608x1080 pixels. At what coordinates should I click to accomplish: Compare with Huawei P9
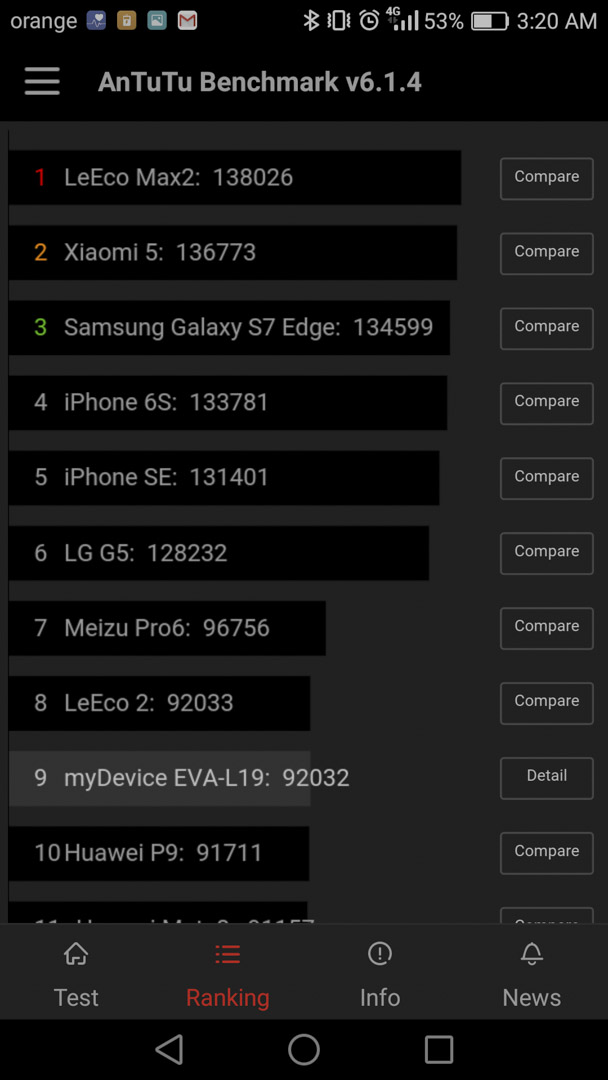pyautogui.click(x=547, y=853)
